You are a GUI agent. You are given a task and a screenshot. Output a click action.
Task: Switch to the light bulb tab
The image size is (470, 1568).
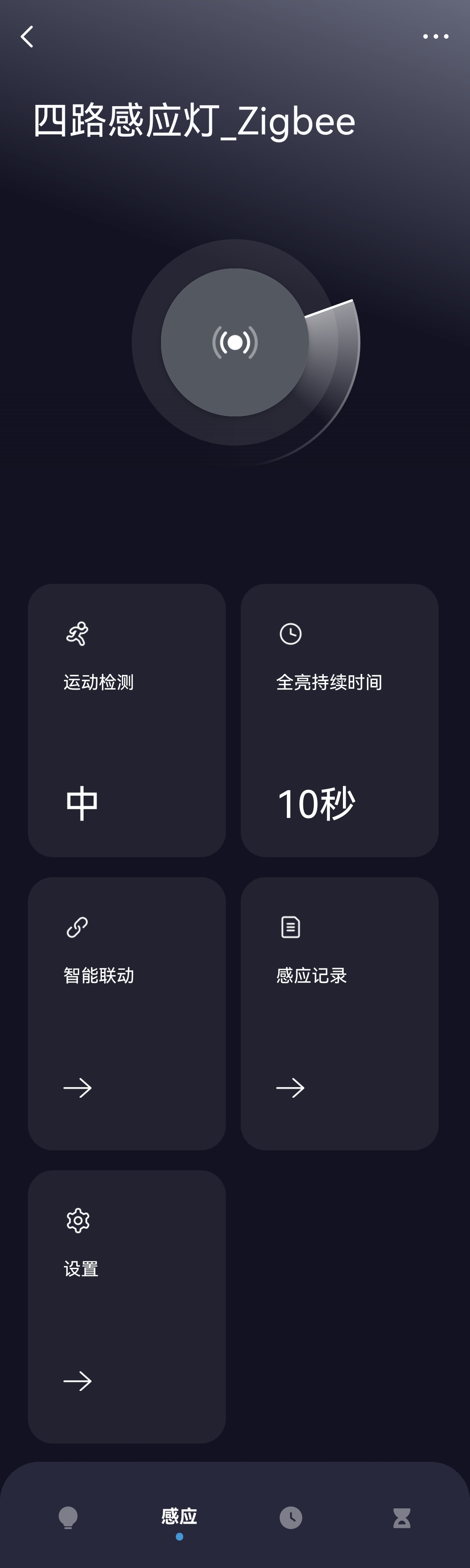(68, 1518)
